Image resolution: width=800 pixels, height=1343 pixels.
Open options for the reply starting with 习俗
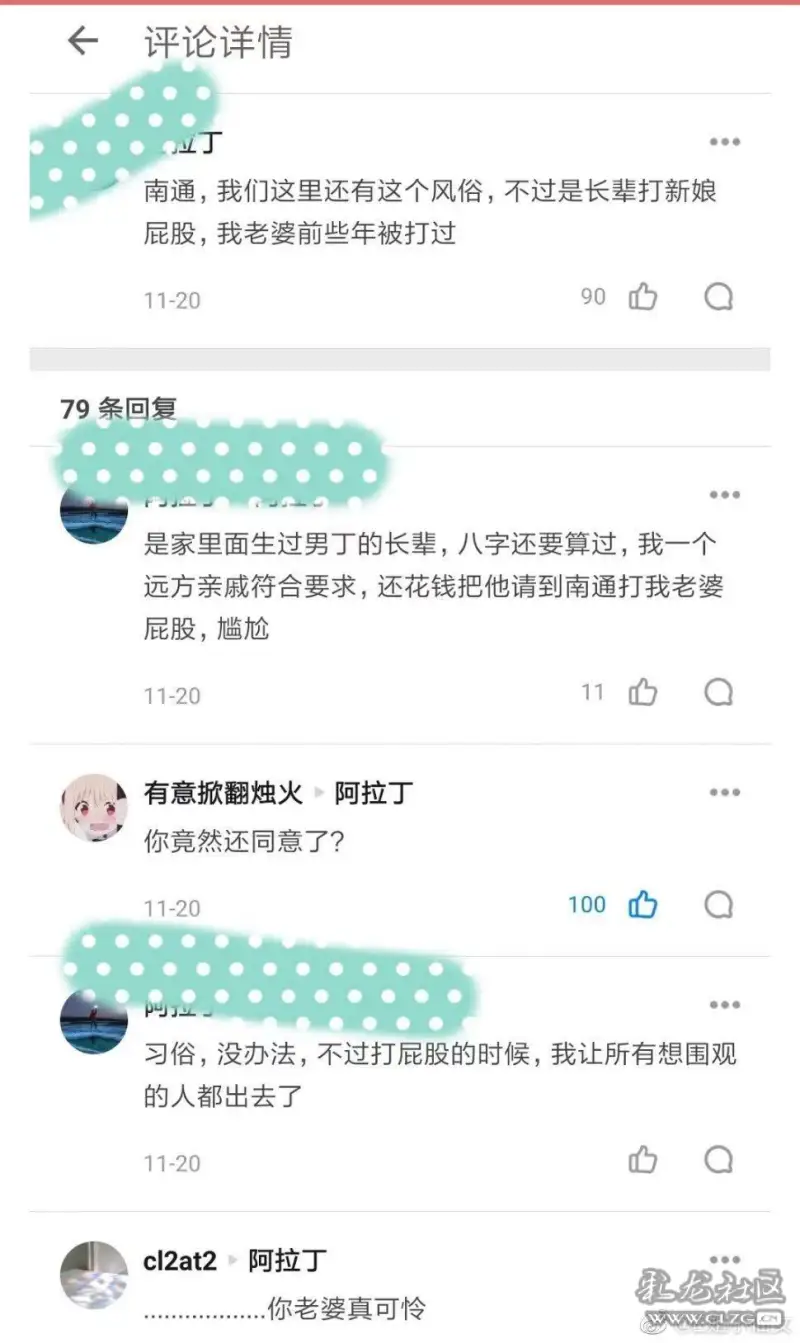click(x=724, y=1005)
